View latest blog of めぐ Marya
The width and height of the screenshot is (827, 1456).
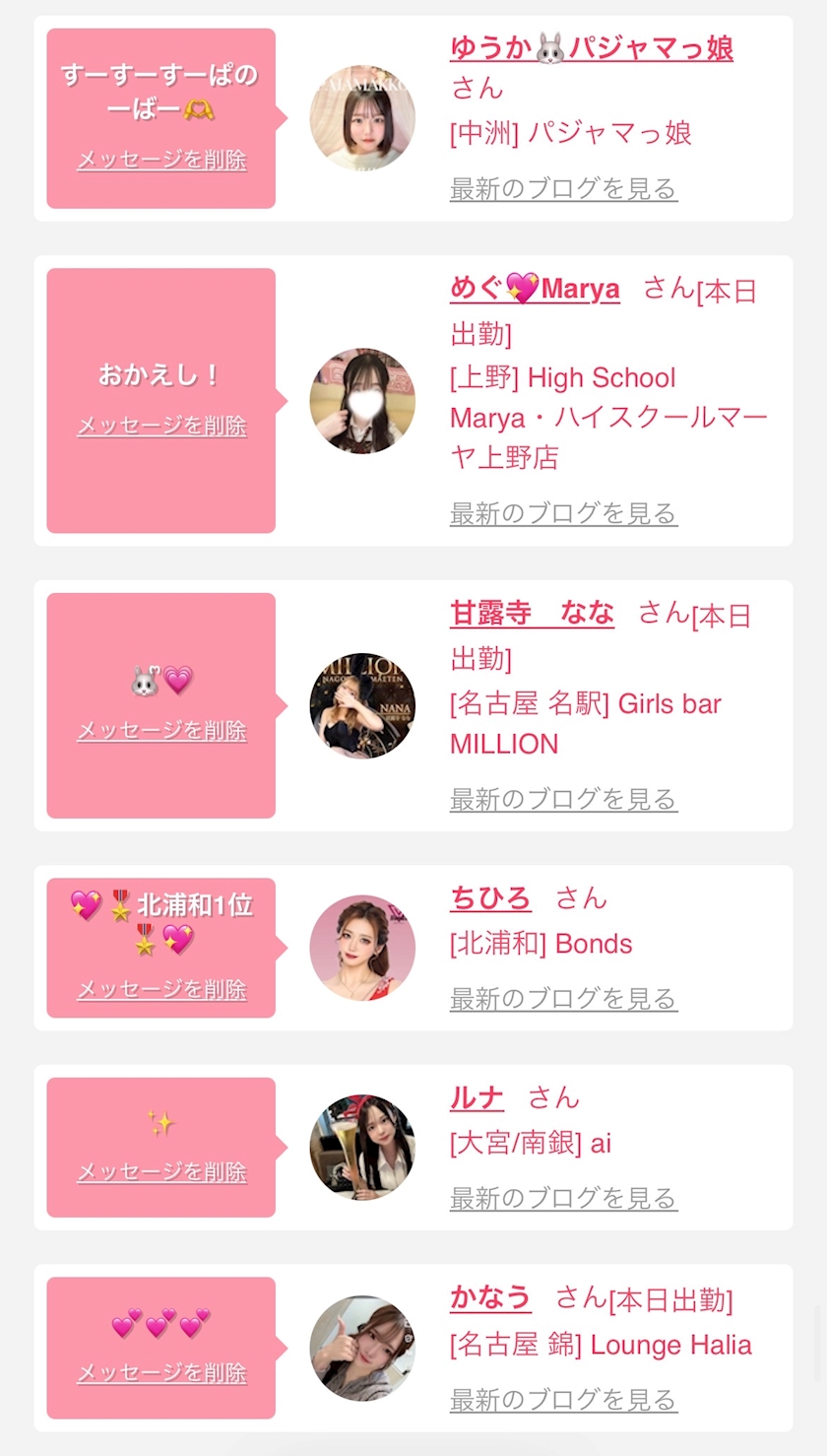(x=563, y=512)
